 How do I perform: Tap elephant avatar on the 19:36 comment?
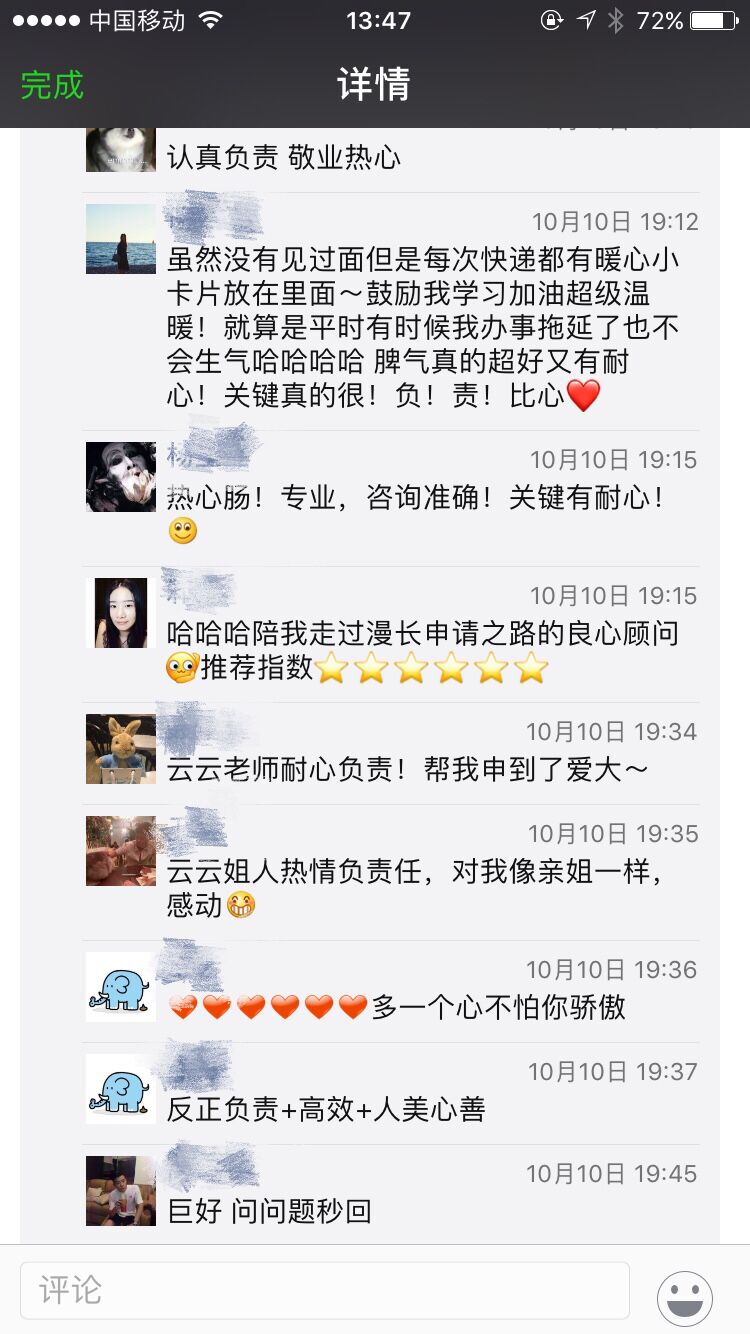click(121, 987)
